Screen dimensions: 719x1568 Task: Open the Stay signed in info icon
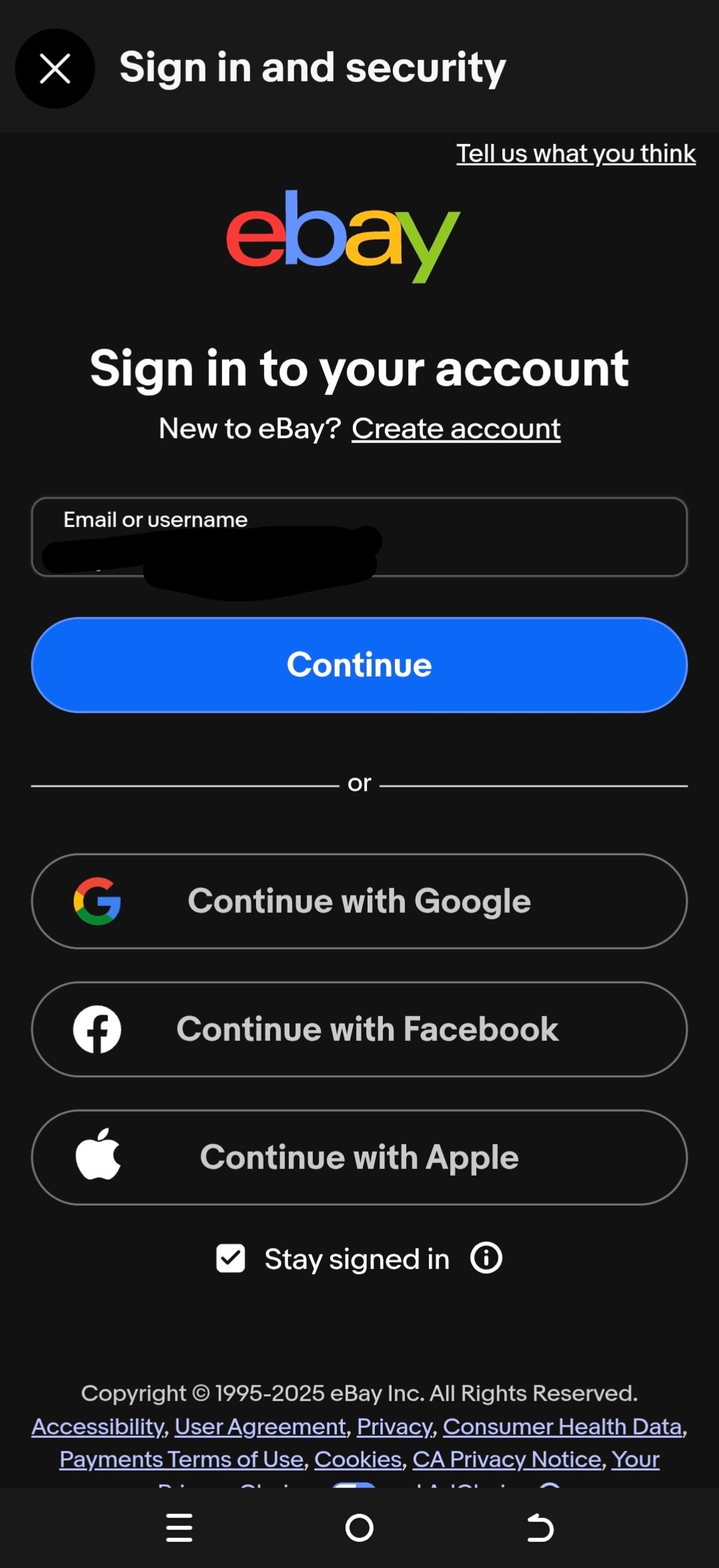coord(486,1258)
